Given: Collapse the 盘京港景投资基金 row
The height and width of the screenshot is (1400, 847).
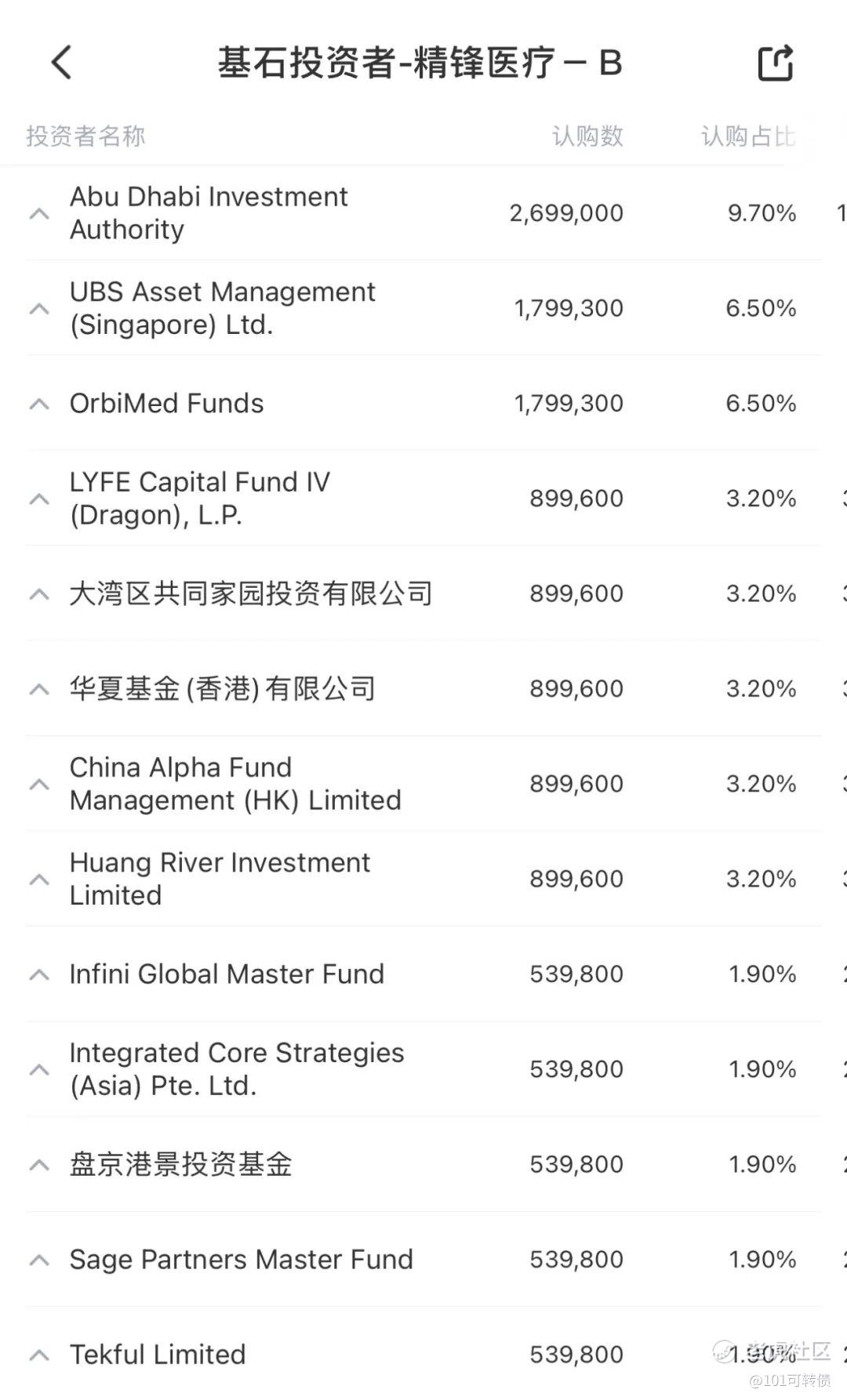Looking at the screenshot, I should coord(39,1165).
